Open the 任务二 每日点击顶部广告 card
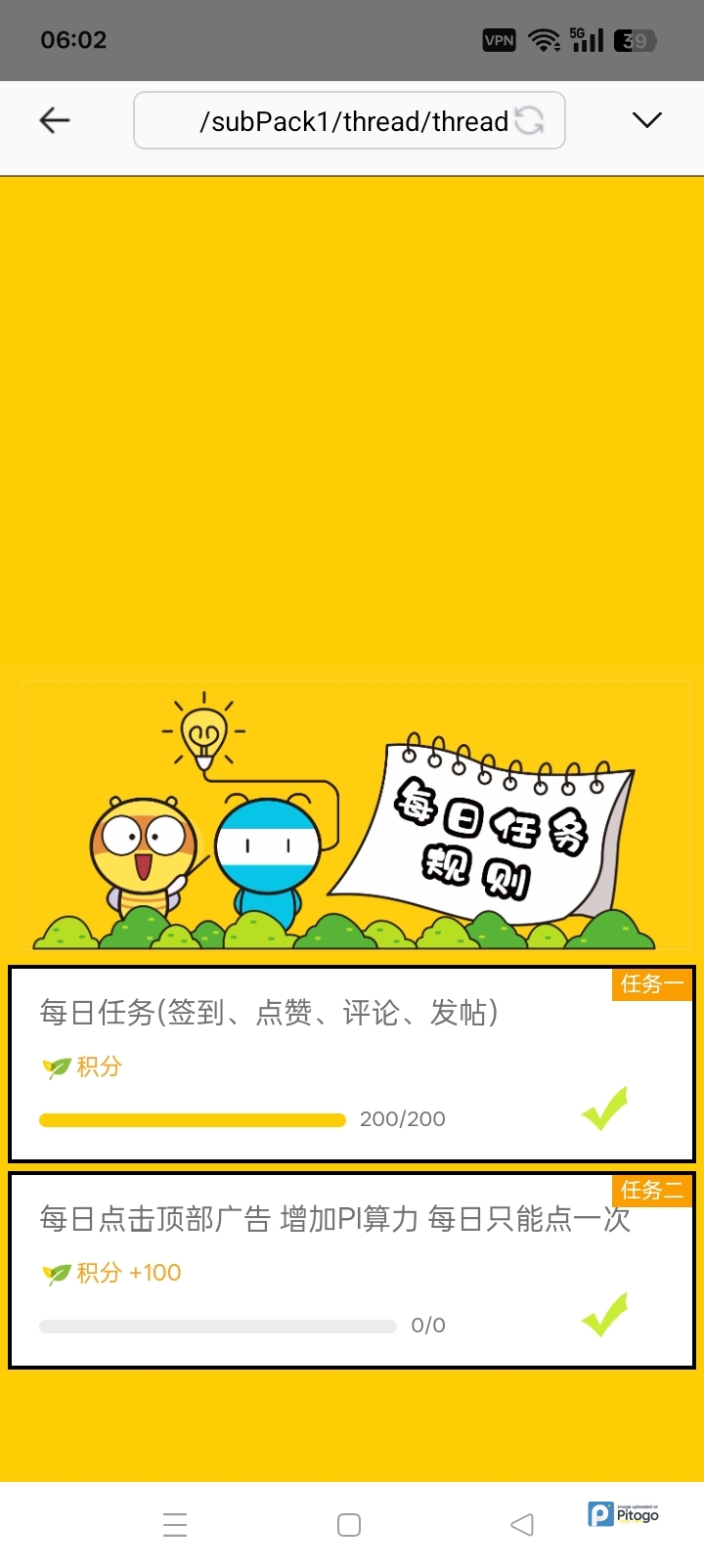The image size is (704, 1568). [352, 1270]
